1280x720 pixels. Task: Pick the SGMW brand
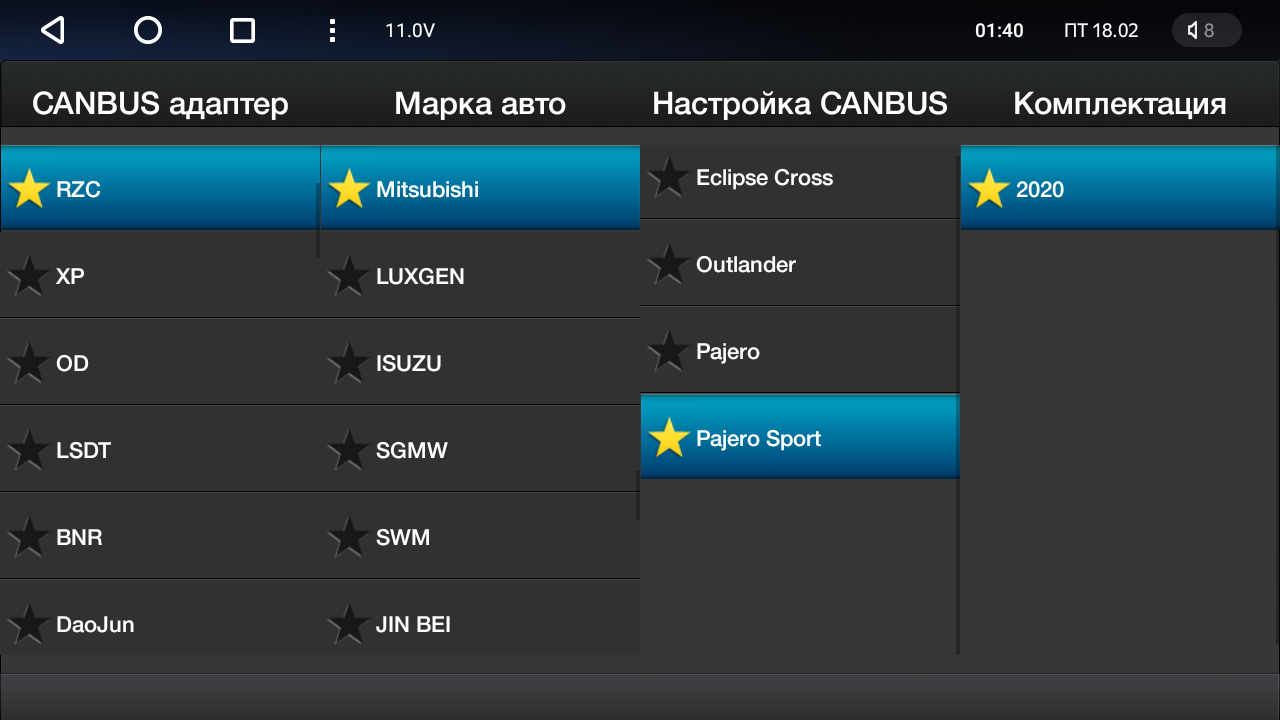(480, 450)
